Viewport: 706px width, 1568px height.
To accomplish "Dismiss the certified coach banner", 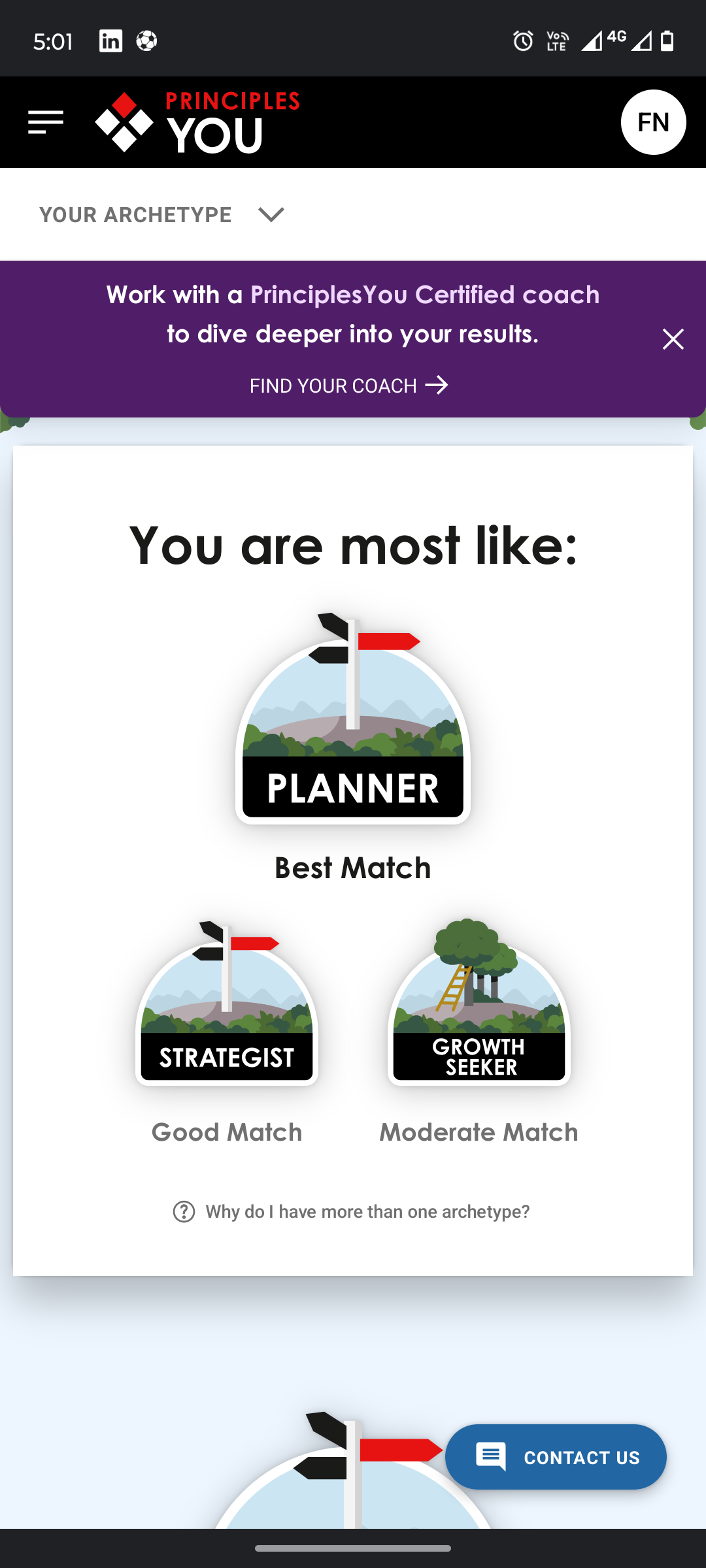I will tap(673, 339).
